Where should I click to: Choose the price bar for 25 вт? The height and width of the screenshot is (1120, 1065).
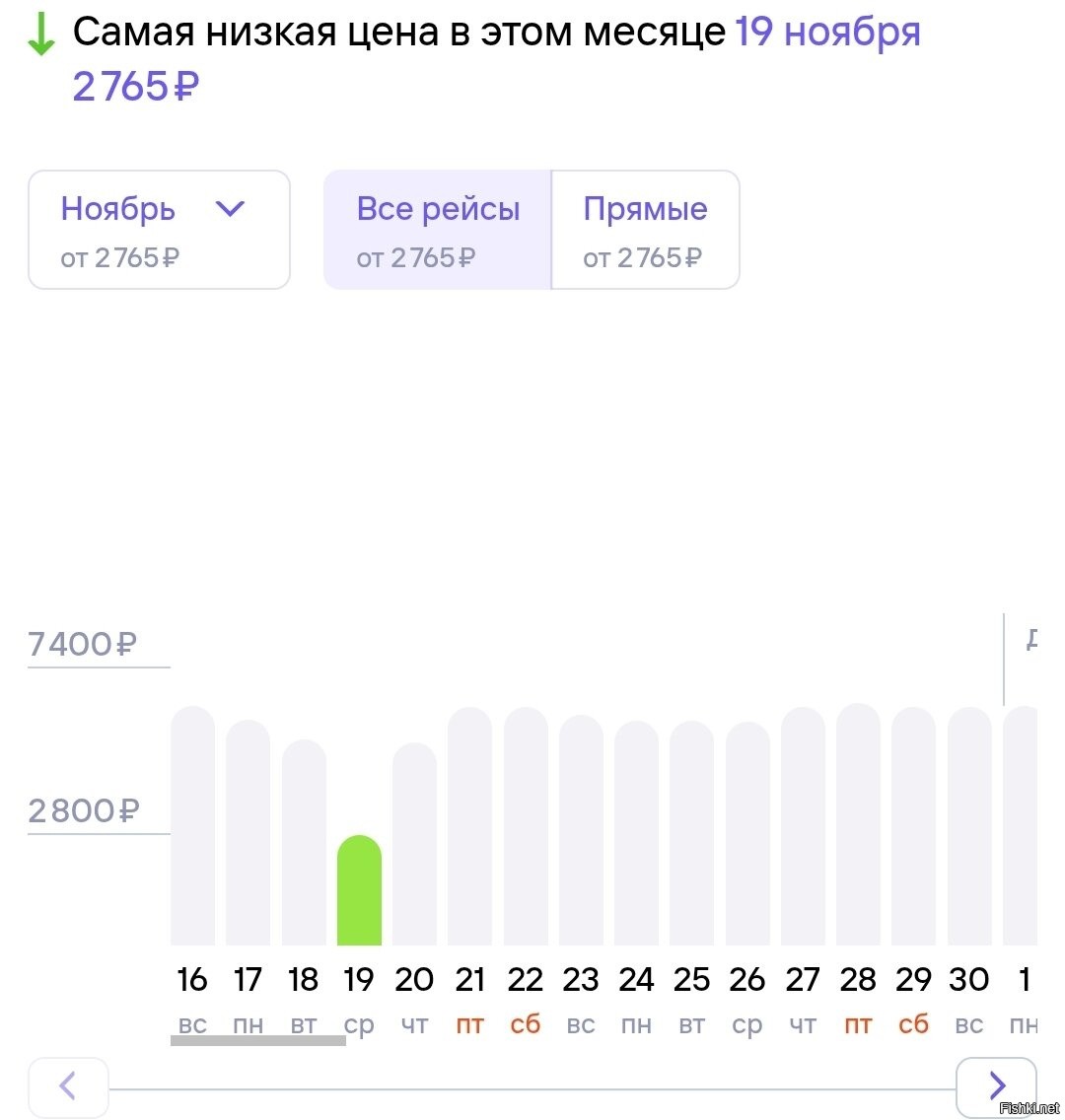[691, 833]
